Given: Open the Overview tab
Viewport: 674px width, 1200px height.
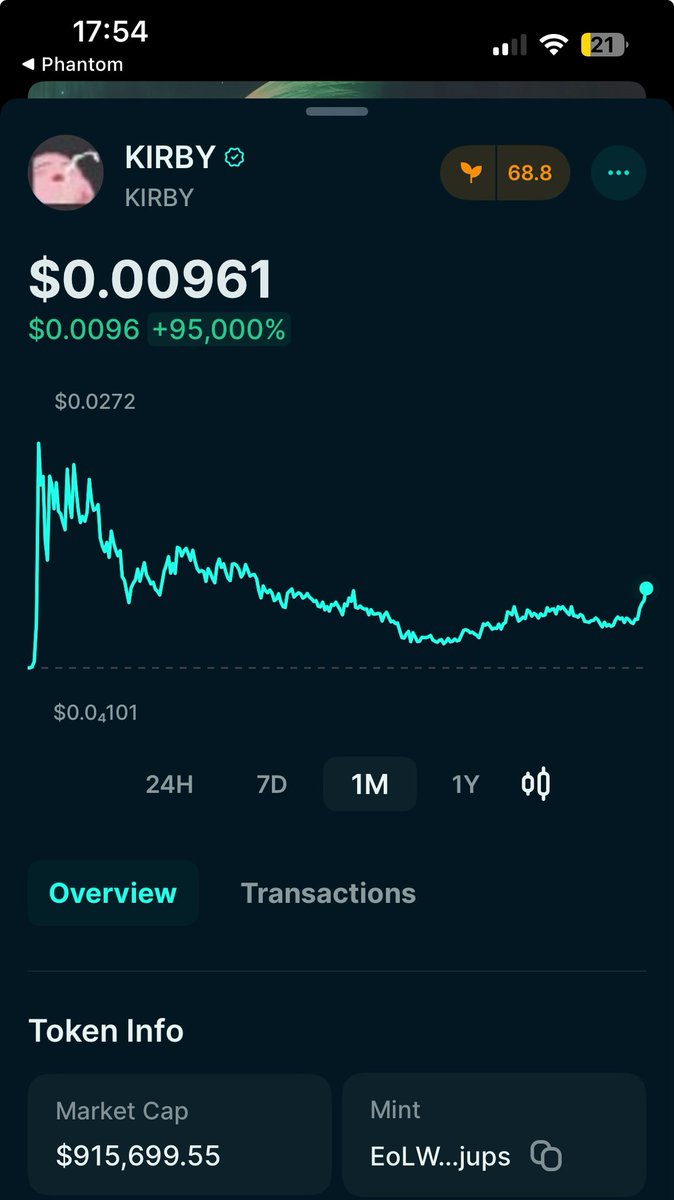Looking at the screenshot, I should [113, 893].
